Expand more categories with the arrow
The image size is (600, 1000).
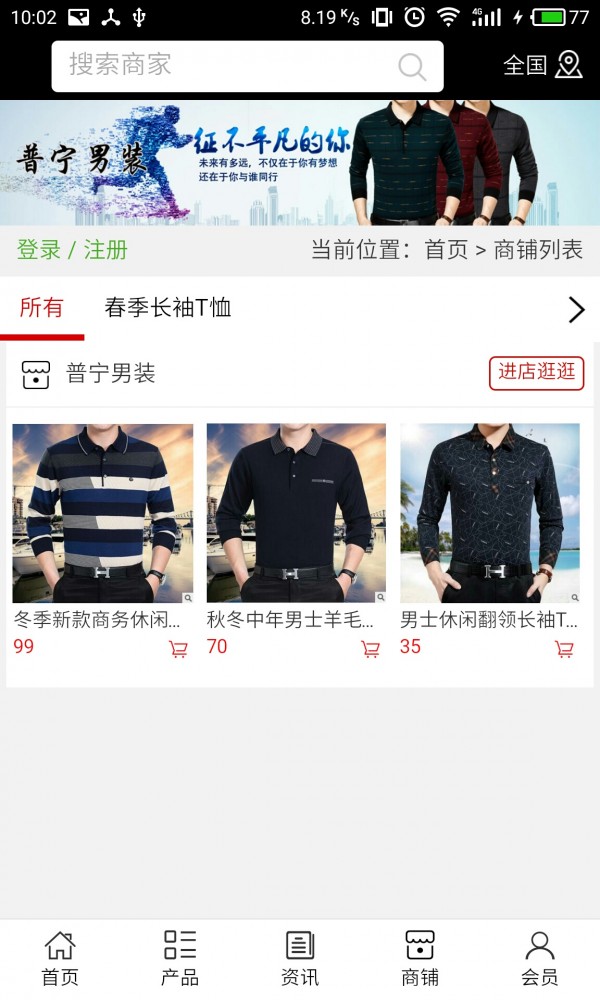[576, 310]
